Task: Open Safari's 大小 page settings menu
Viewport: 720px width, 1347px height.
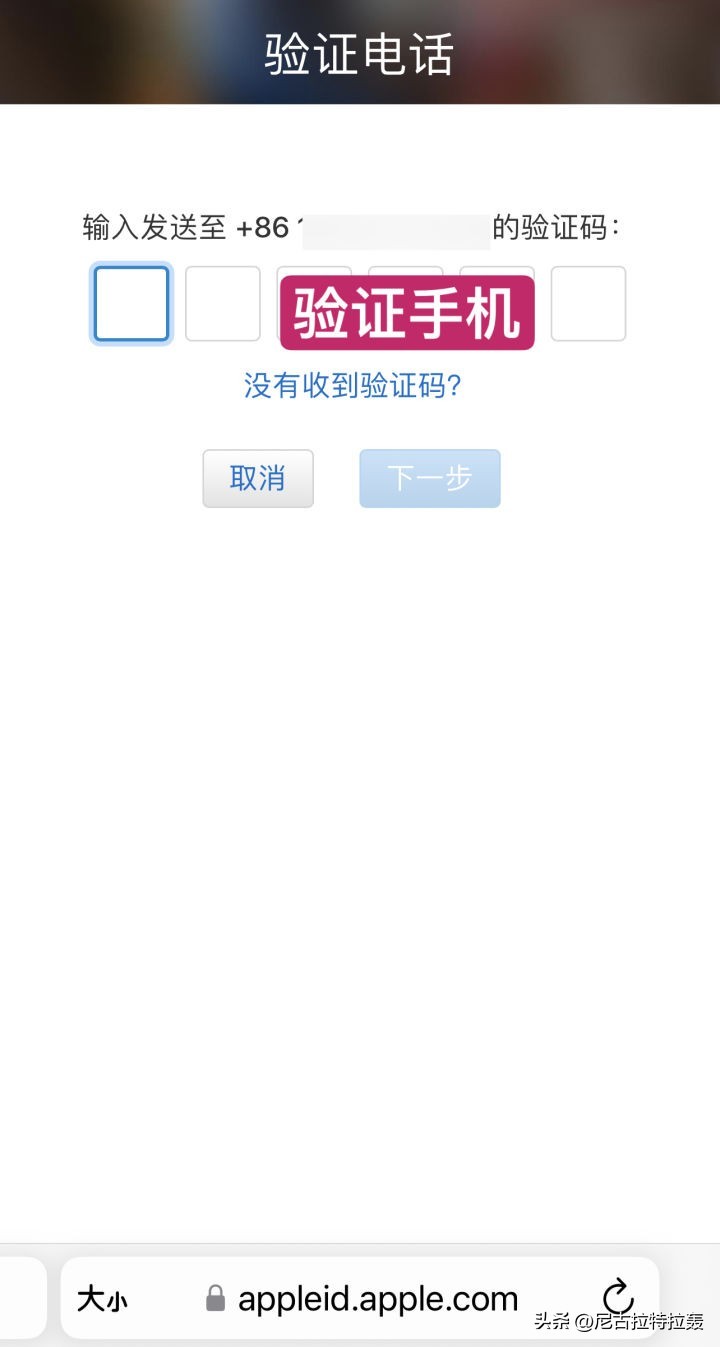Action: tap(103, 1299)
